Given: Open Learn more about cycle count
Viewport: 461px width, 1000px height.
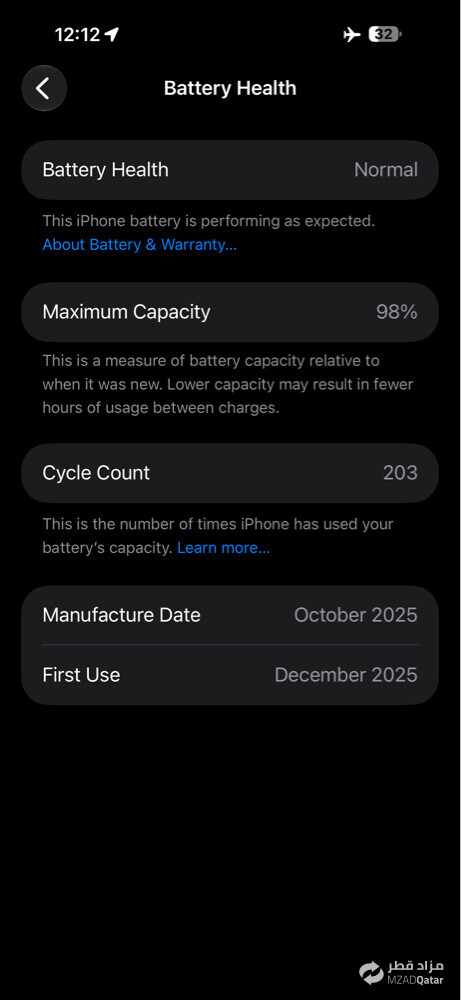Looking at the screenshot, I should click(223, 548).
